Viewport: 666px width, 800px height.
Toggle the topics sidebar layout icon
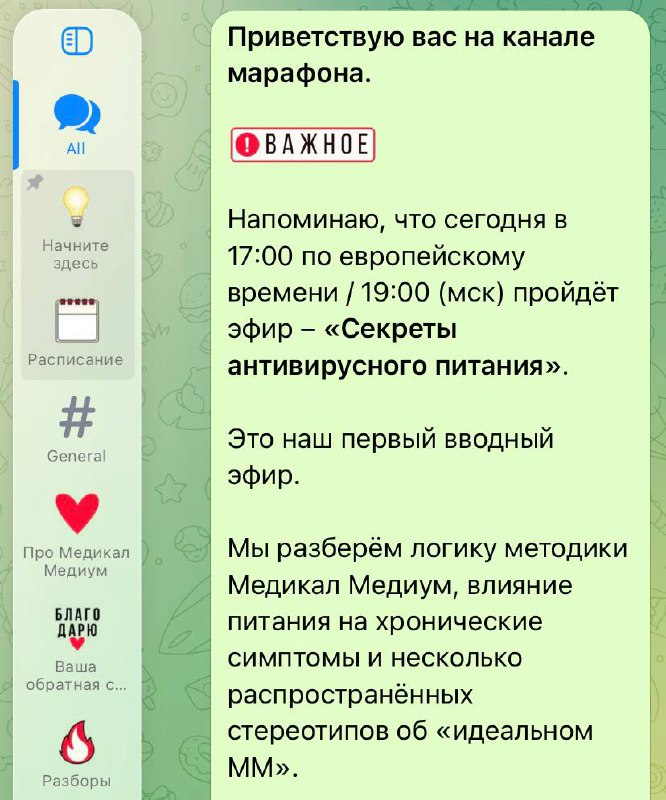click(77, 41)
